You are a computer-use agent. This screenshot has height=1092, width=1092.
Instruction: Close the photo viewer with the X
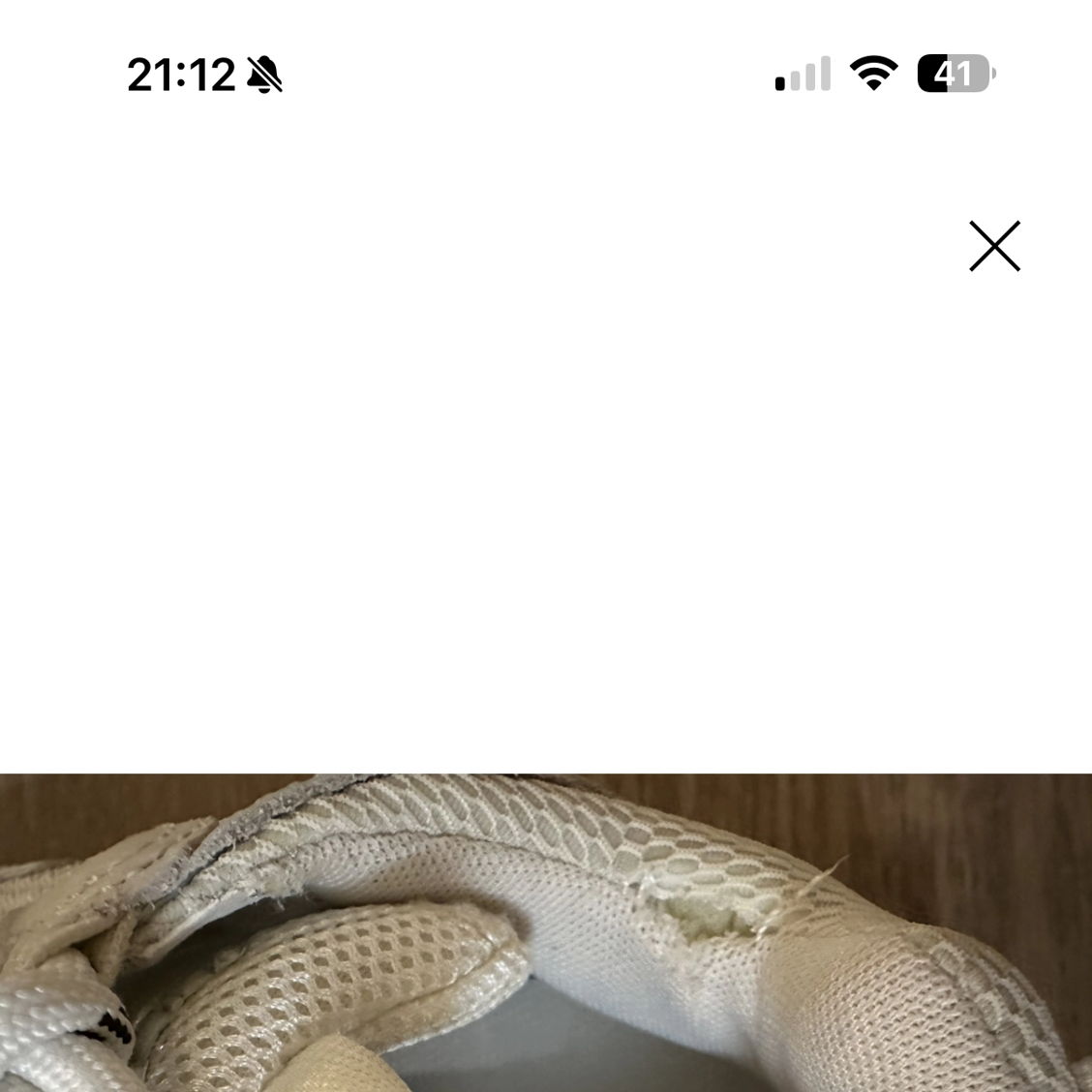[x=994, y=246]
